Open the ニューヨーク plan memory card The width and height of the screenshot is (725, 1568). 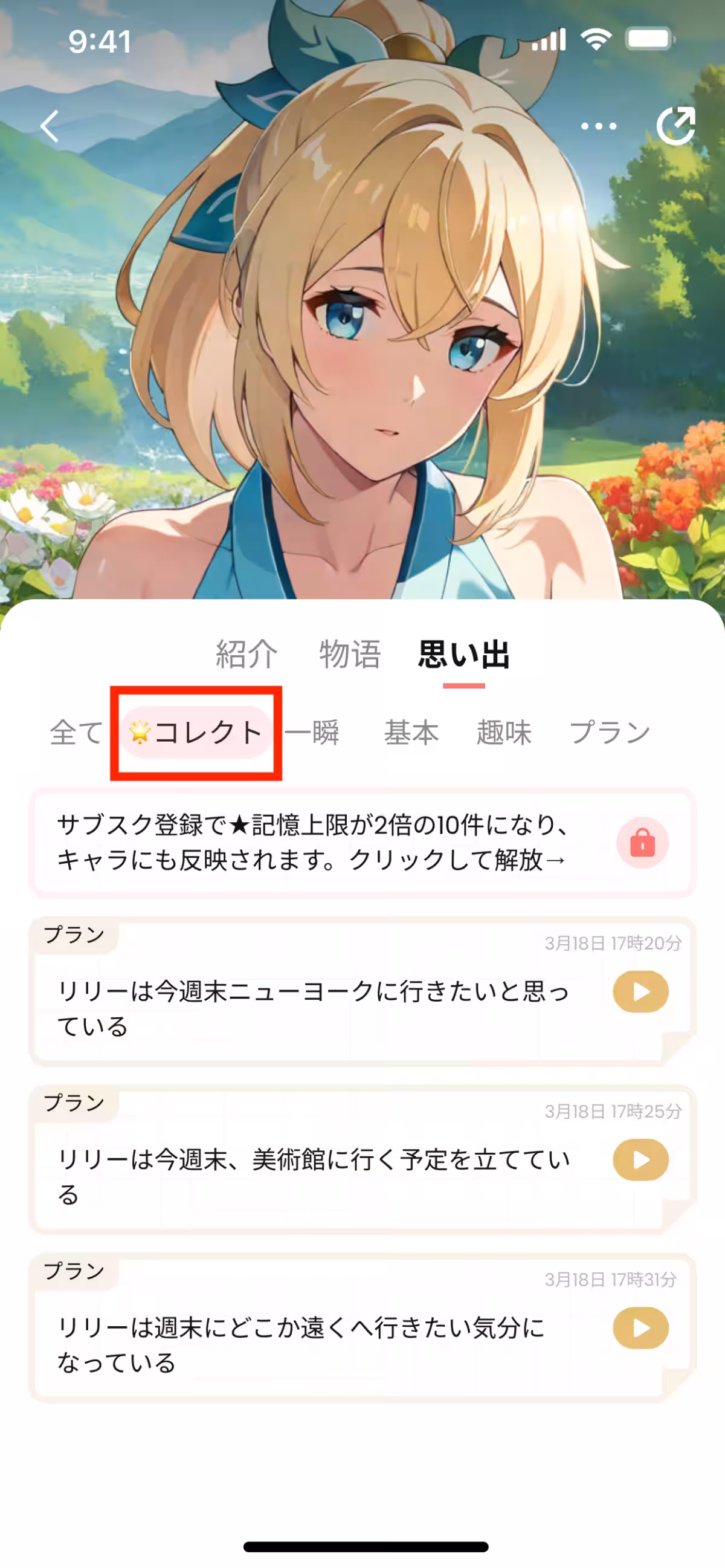[313, 1009]
